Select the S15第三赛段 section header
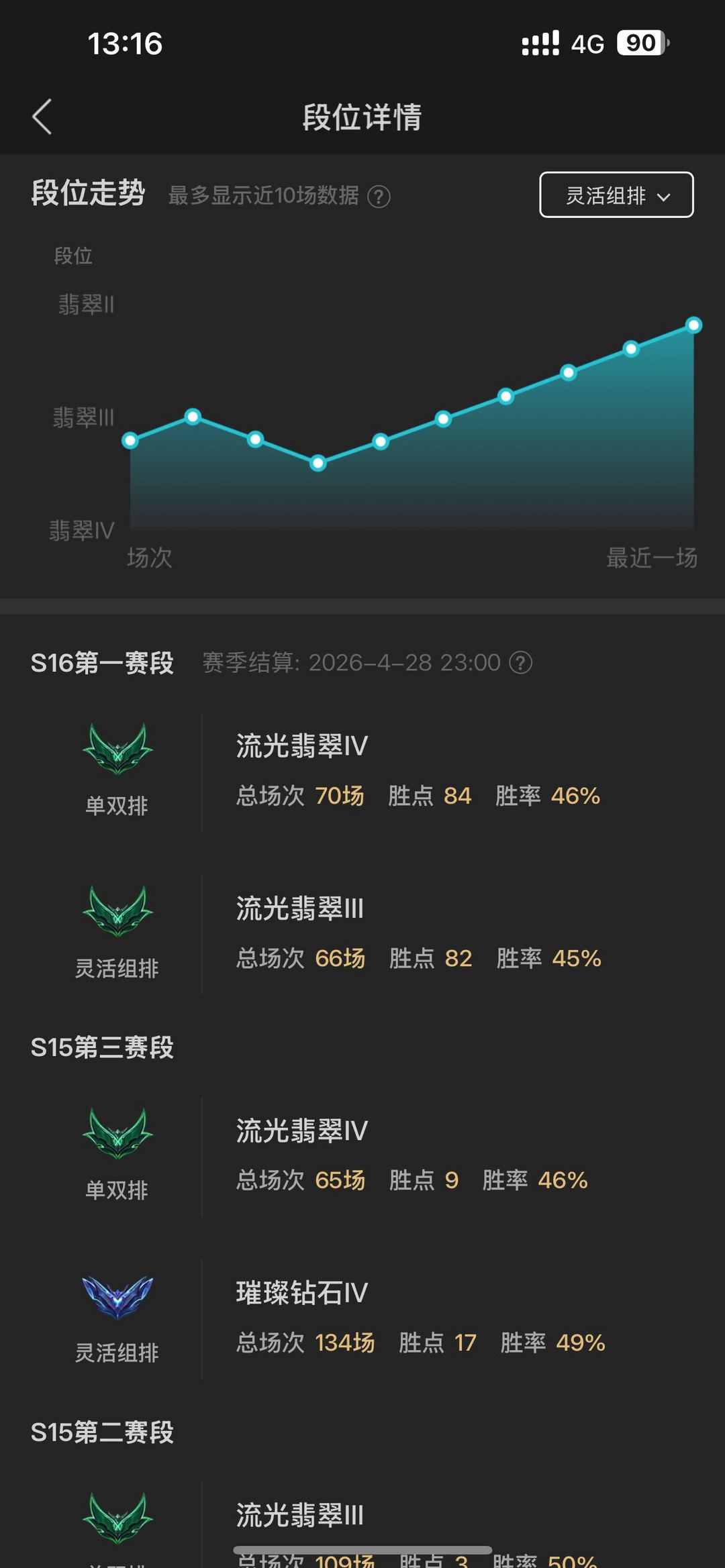 pyautogui.click(x=101, y=1047)
